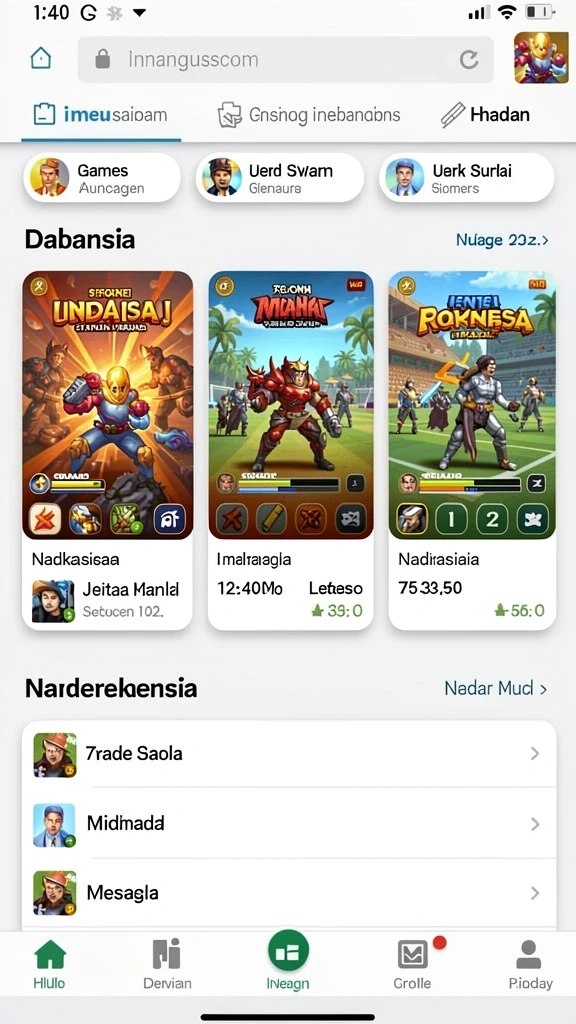Open the Nuage 20z link
Screen dimensions: 576x1024
(502, 240)
